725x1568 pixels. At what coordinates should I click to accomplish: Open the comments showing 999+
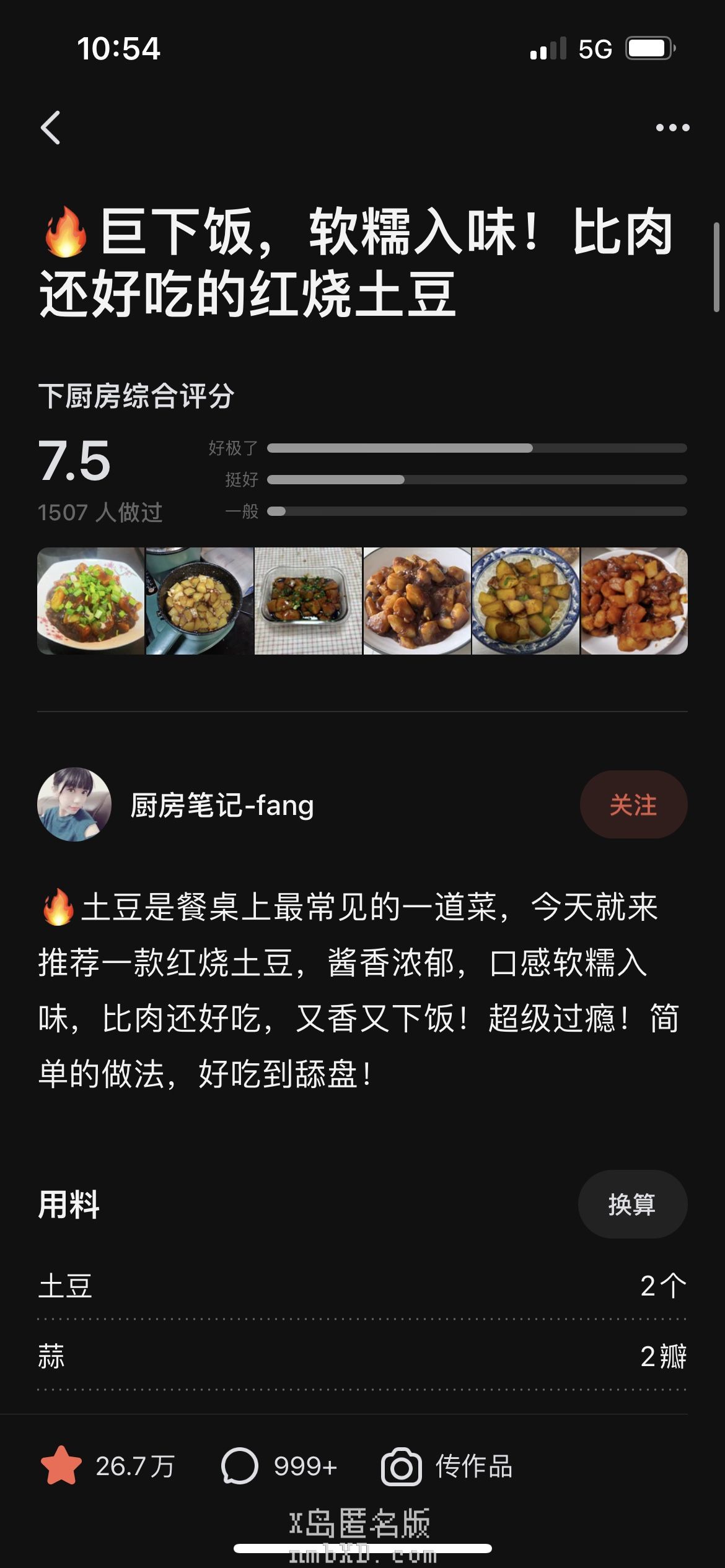point(240,1466)
